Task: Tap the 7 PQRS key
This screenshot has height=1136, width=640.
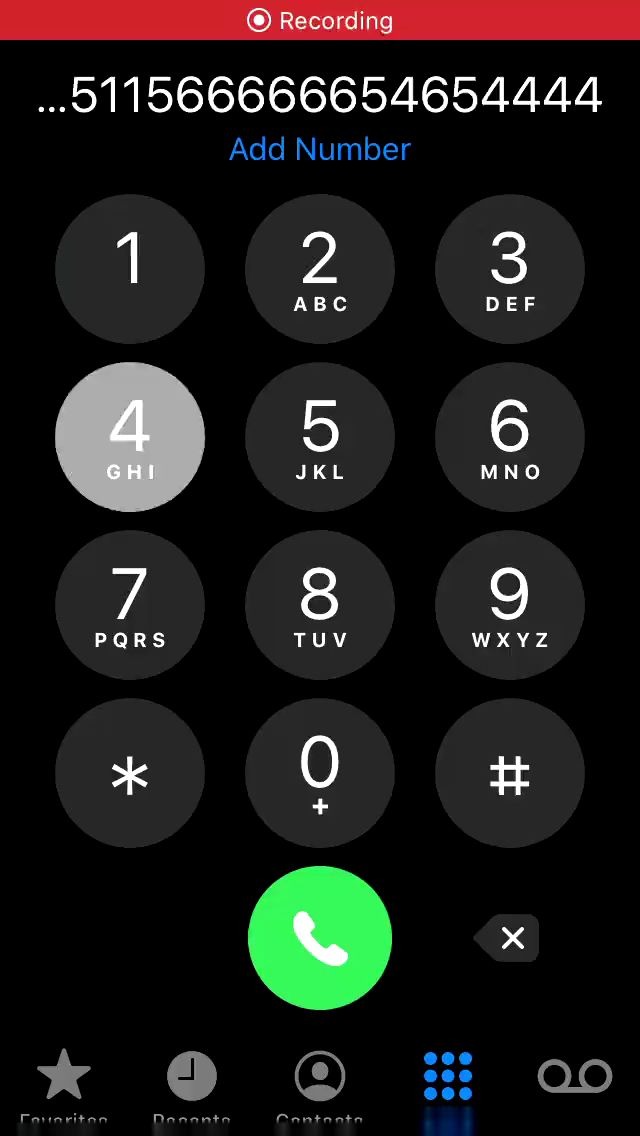Action: [130, 605]
